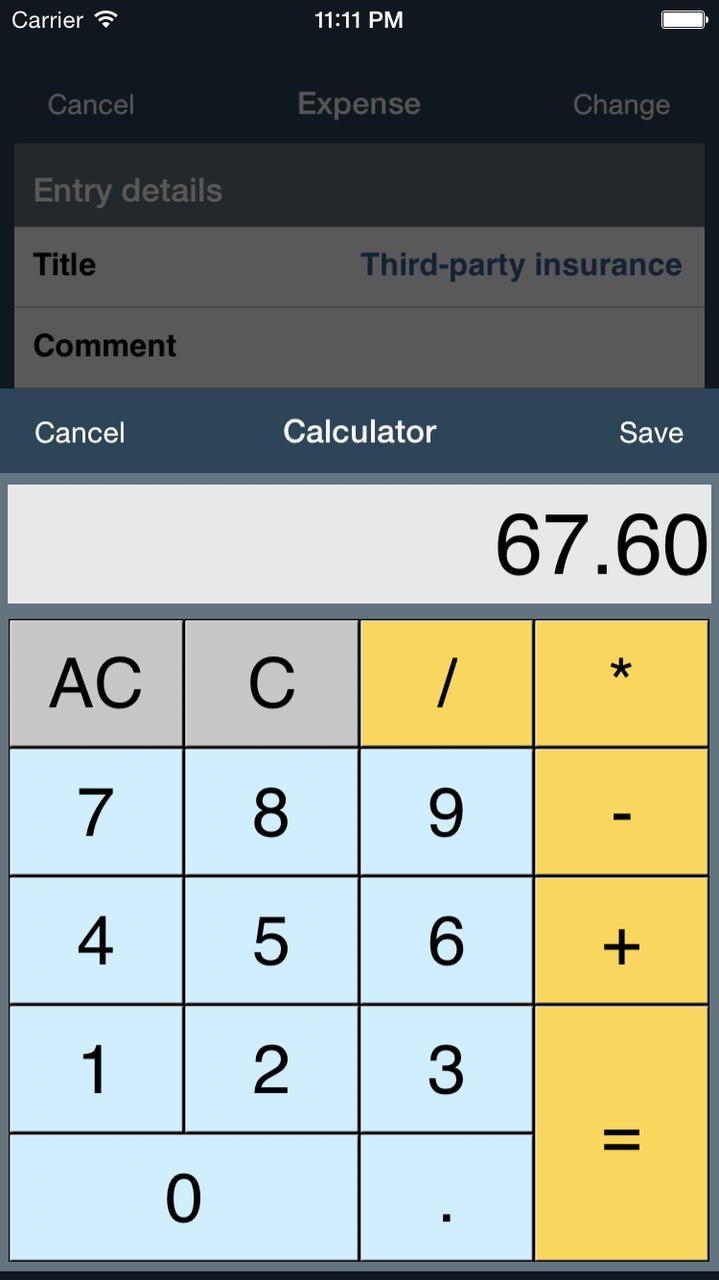The width and height of the screenshot is (719, 1280).
Task: Enter digit 1
Action: [96, 1069]
